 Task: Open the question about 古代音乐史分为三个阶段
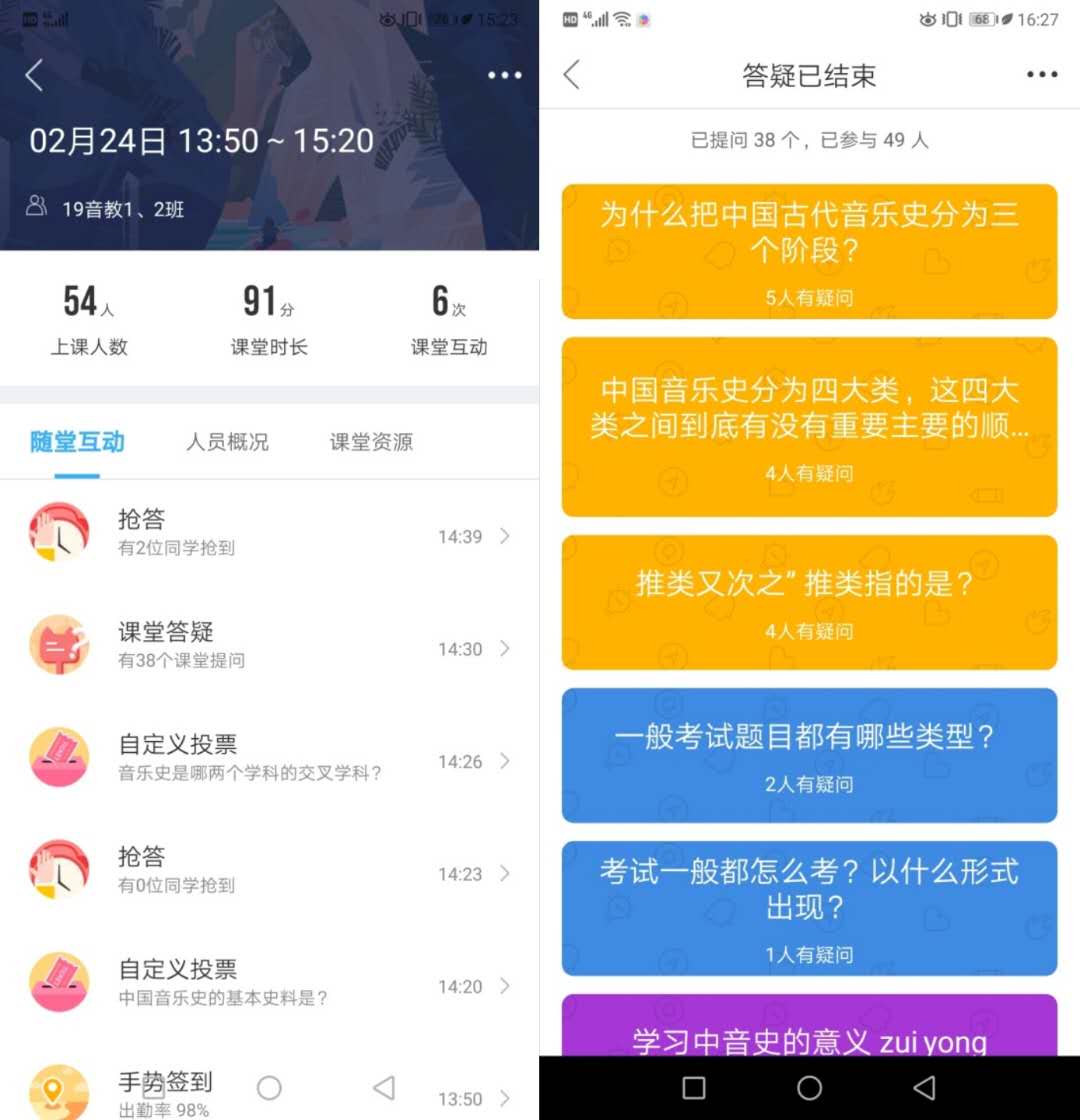point(809,252)
